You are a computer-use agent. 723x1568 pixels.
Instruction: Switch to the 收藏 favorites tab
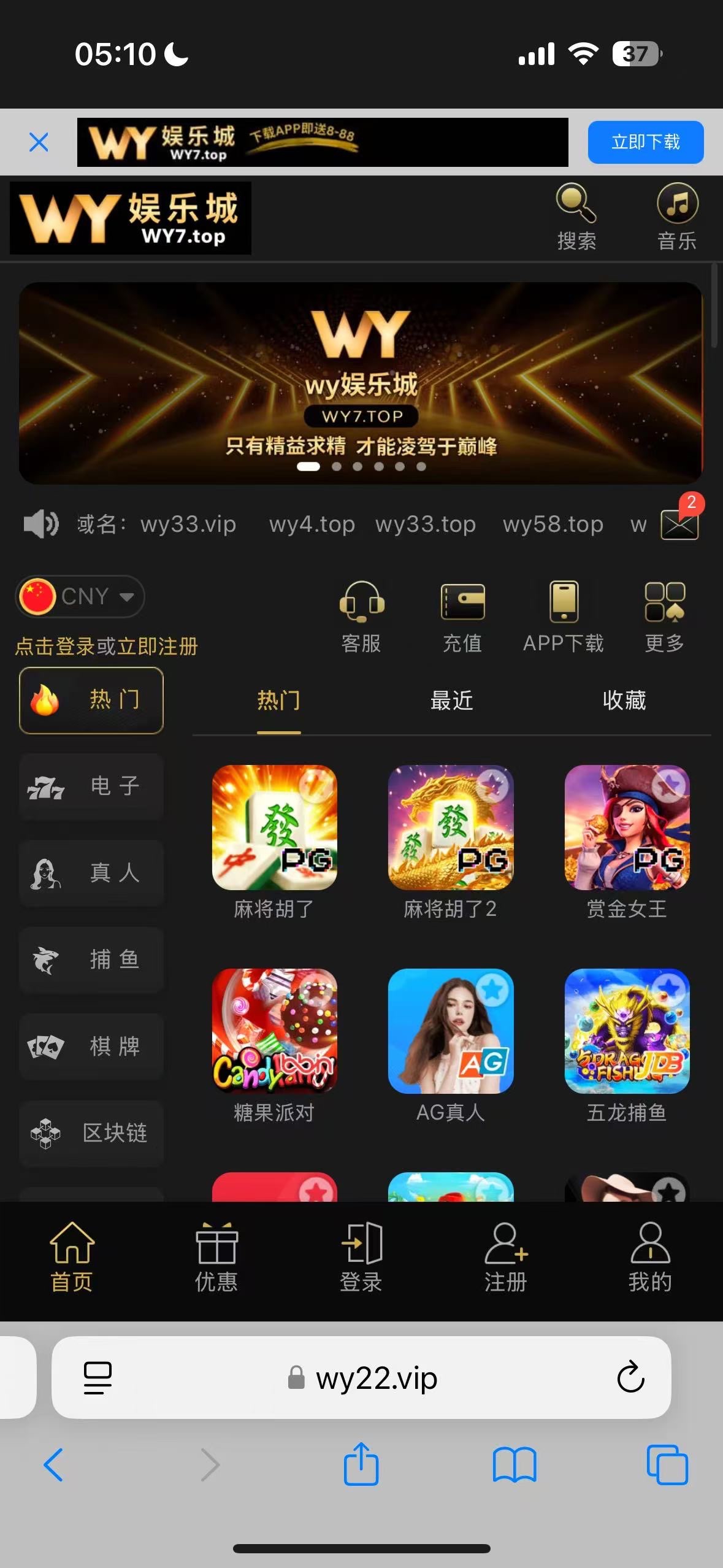pyautogui.click(x=624, y=701)
